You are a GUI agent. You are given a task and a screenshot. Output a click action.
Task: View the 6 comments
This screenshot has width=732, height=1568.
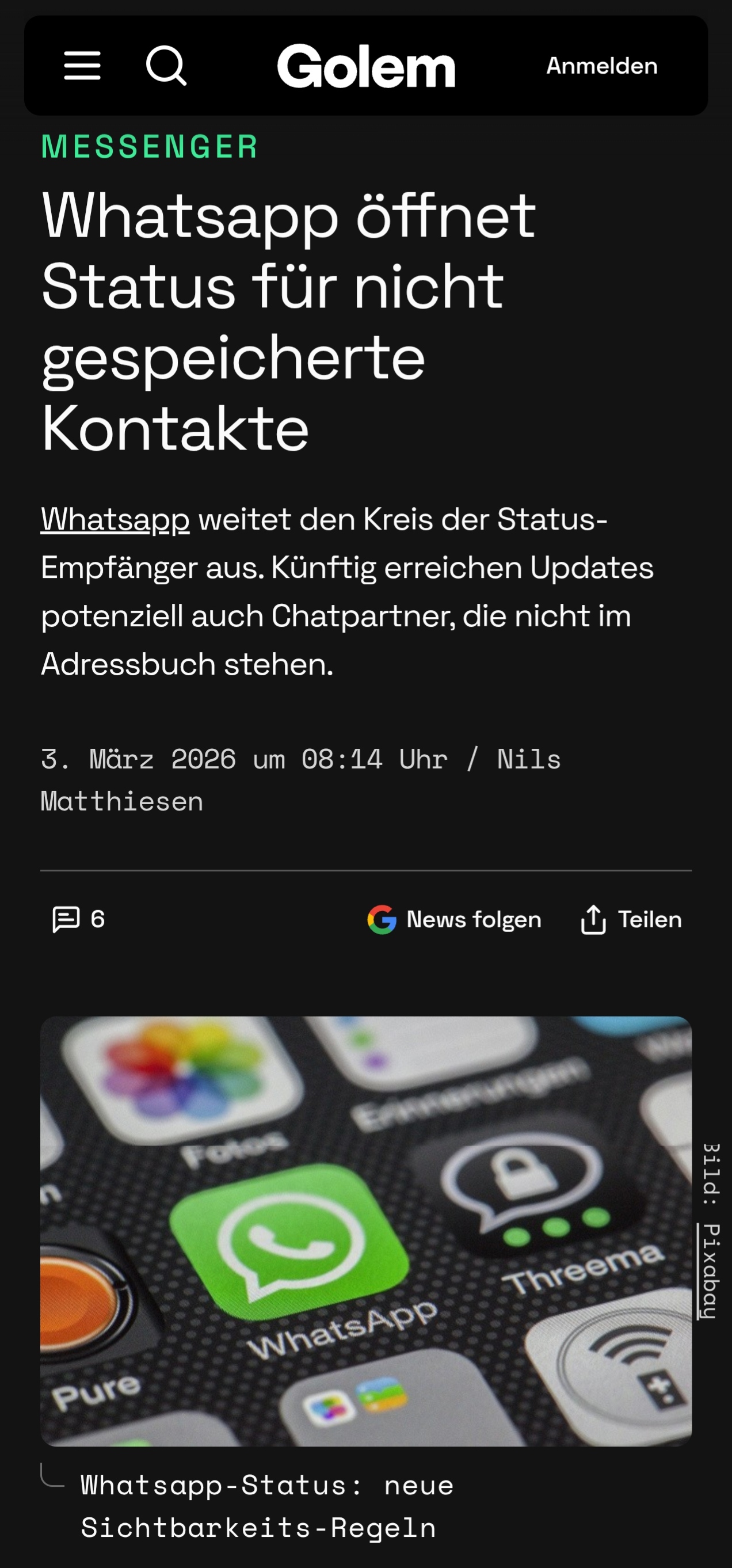click(x=78, y=919)
